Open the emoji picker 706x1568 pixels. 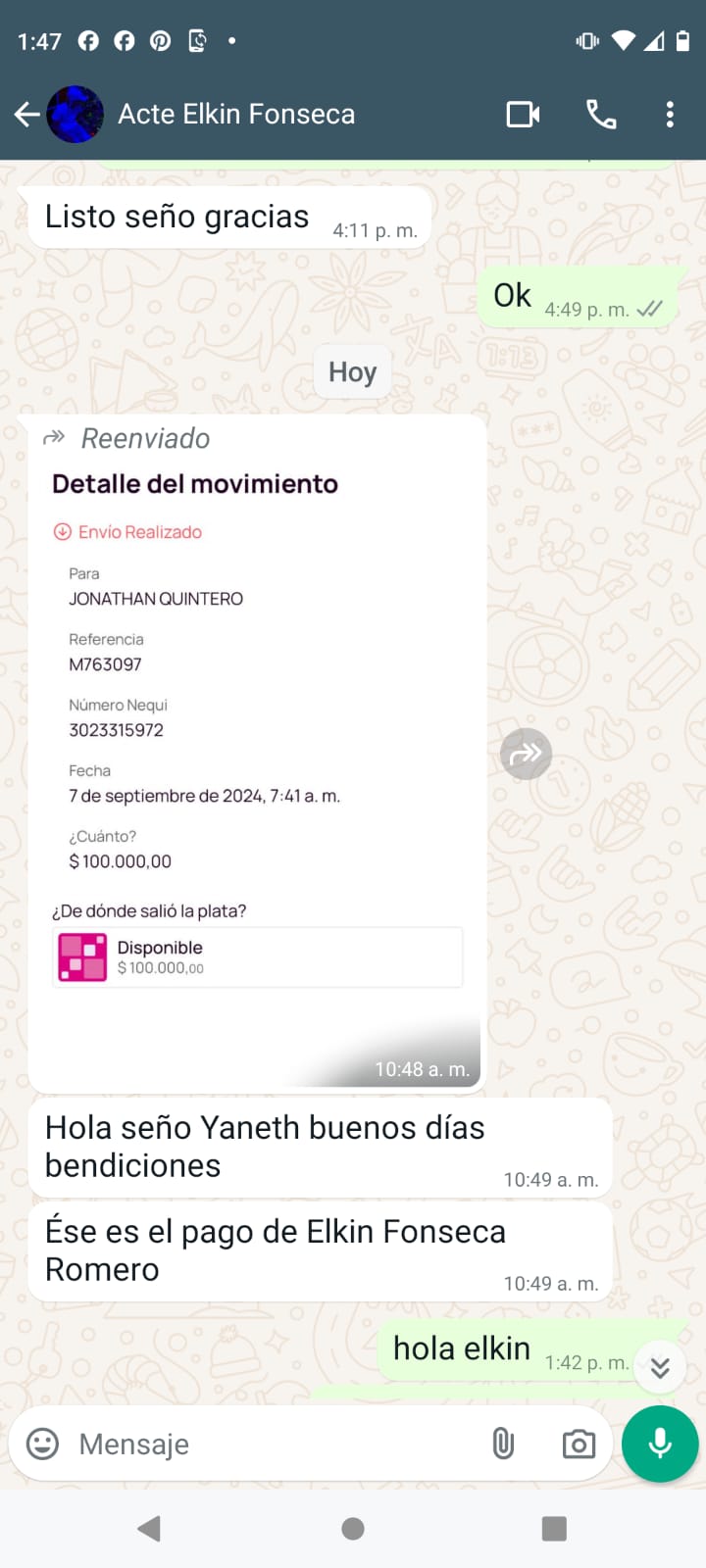pyautogui.click(x=42, y=1444)
